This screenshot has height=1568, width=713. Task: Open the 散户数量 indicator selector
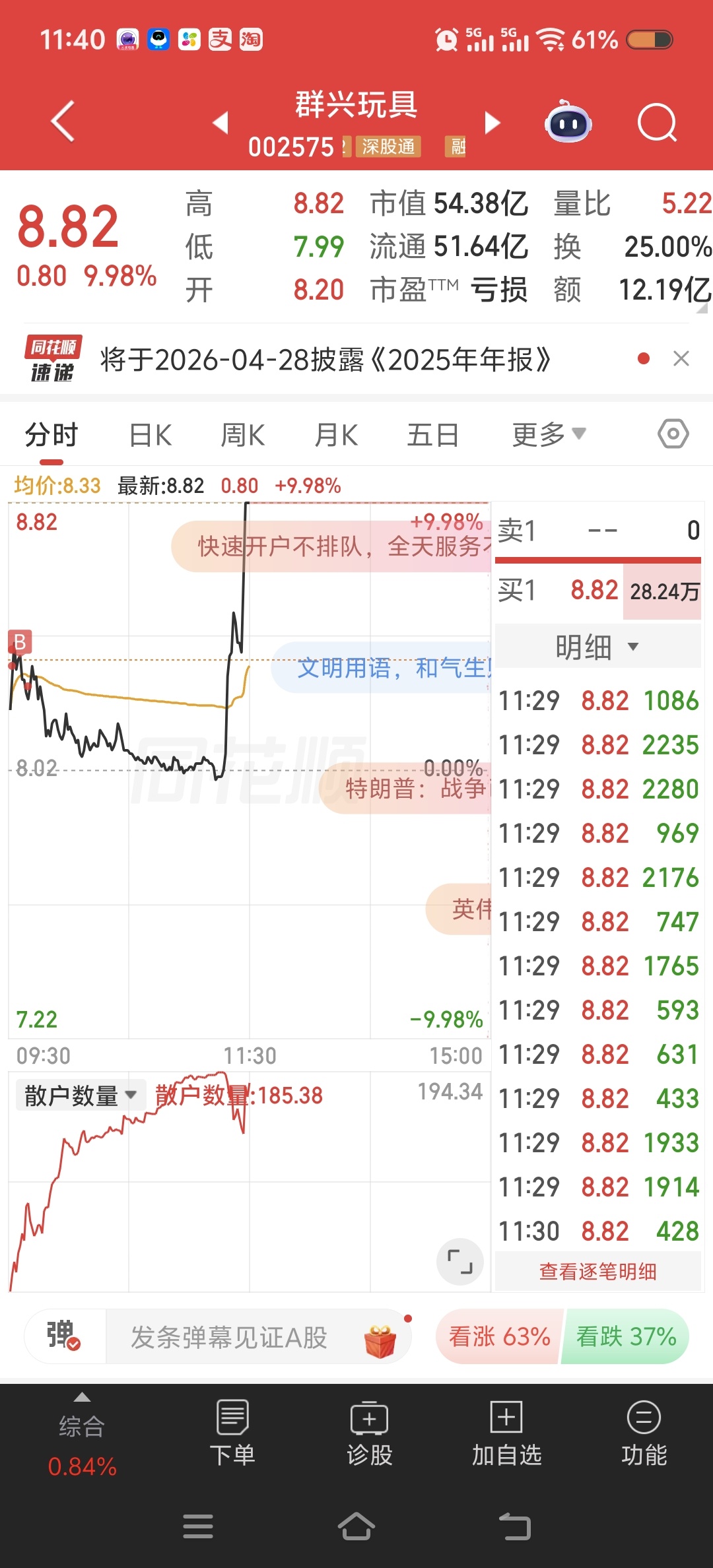pos(80,1095)
